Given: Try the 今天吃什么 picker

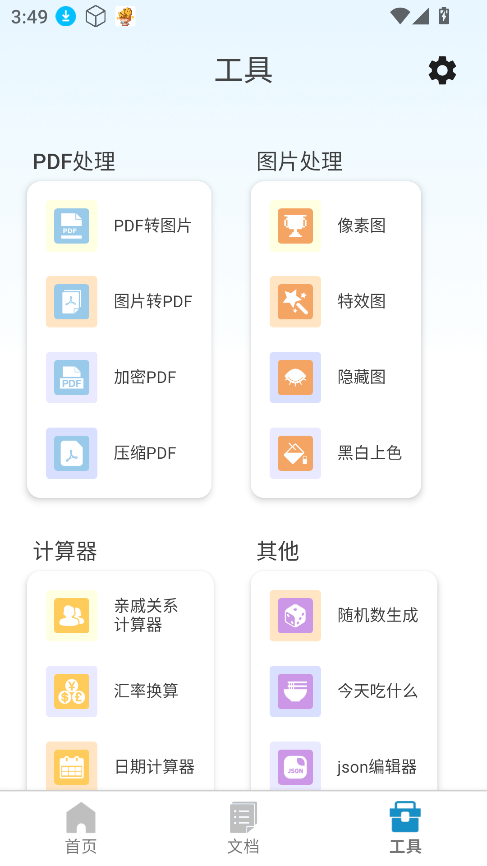Looking at the screenshot, I should (x=344, y=691).
